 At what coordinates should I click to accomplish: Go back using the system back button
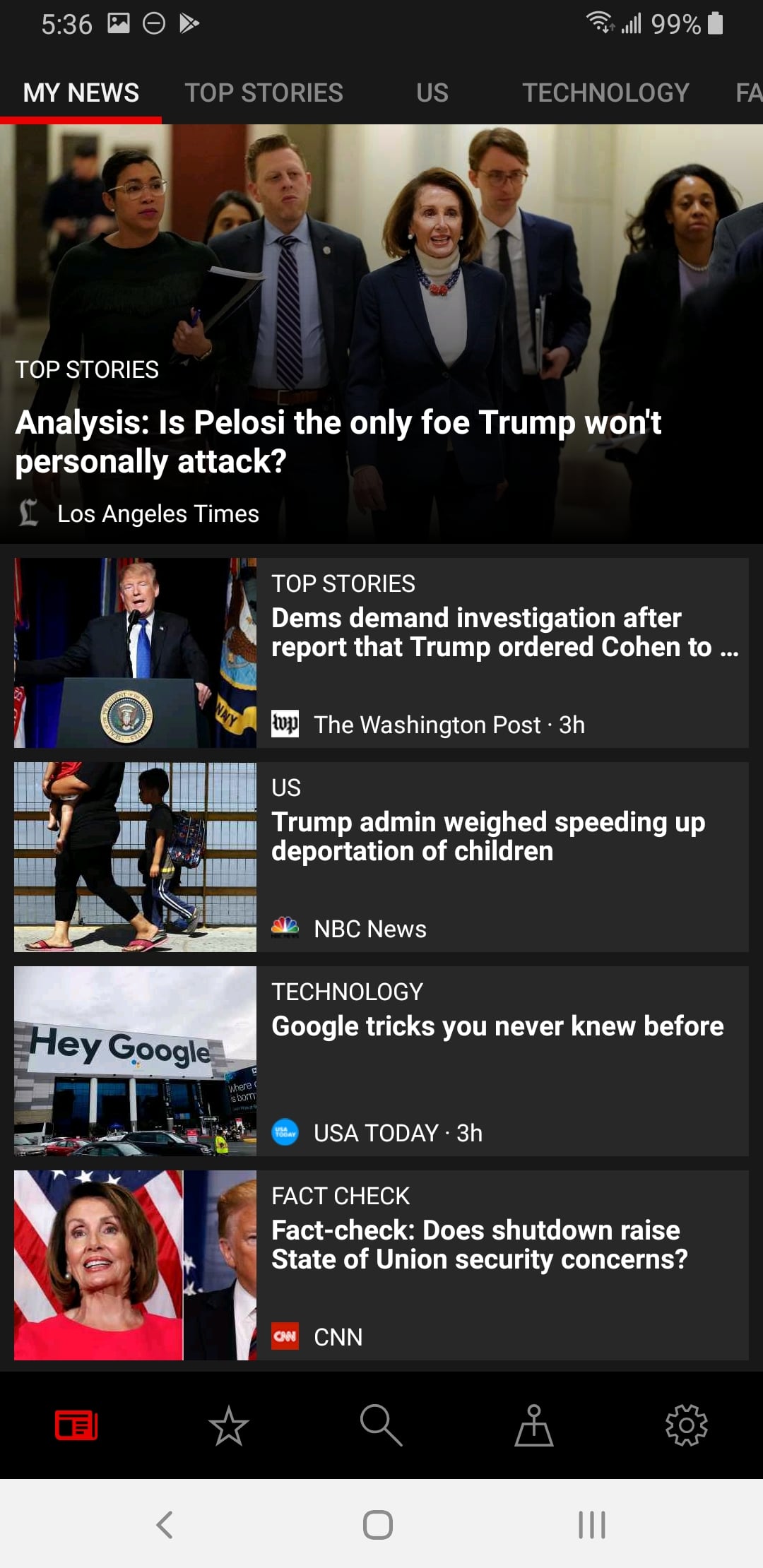pos(165,1524)
